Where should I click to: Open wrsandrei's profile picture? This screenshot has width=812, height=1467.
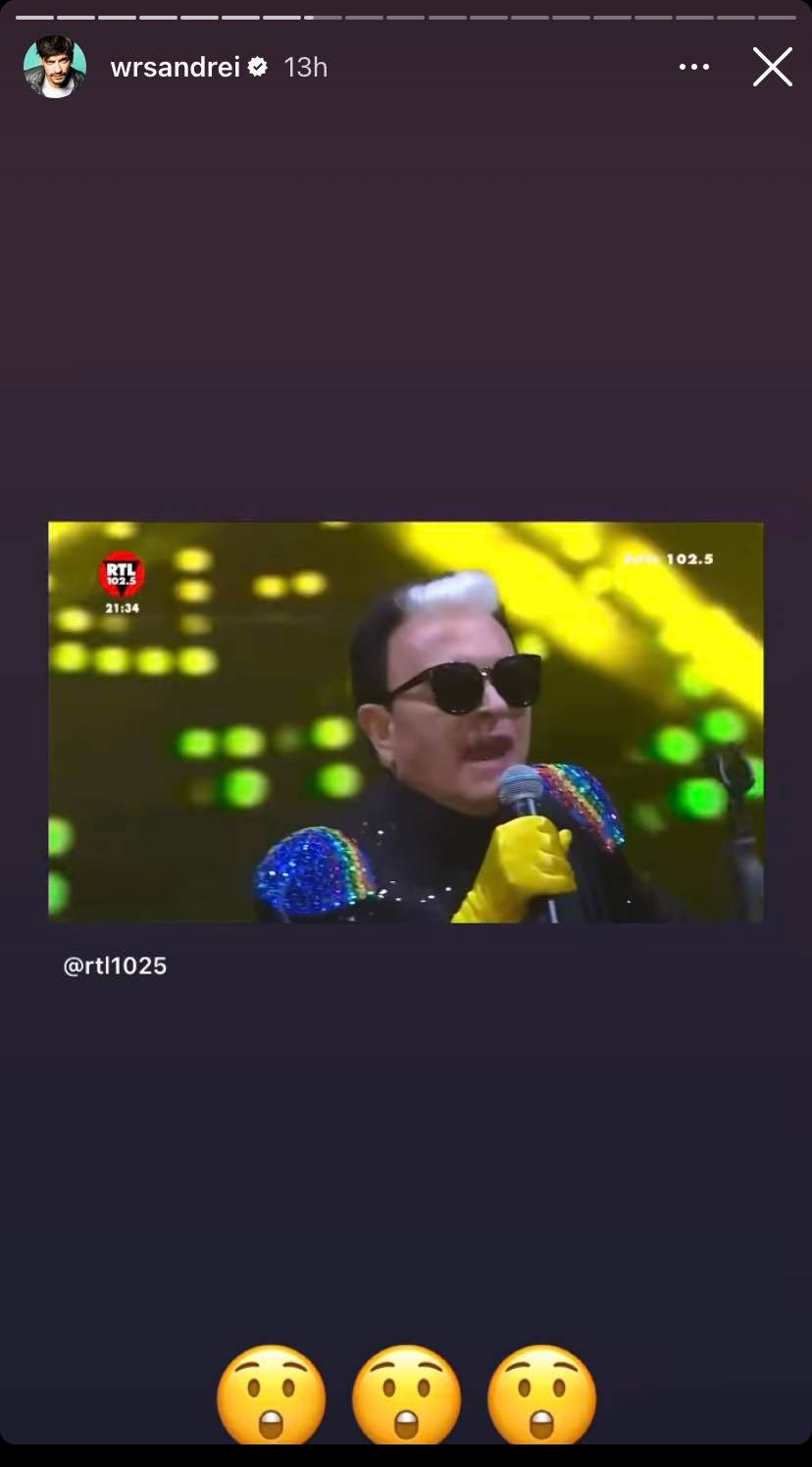tap(55, 67)
